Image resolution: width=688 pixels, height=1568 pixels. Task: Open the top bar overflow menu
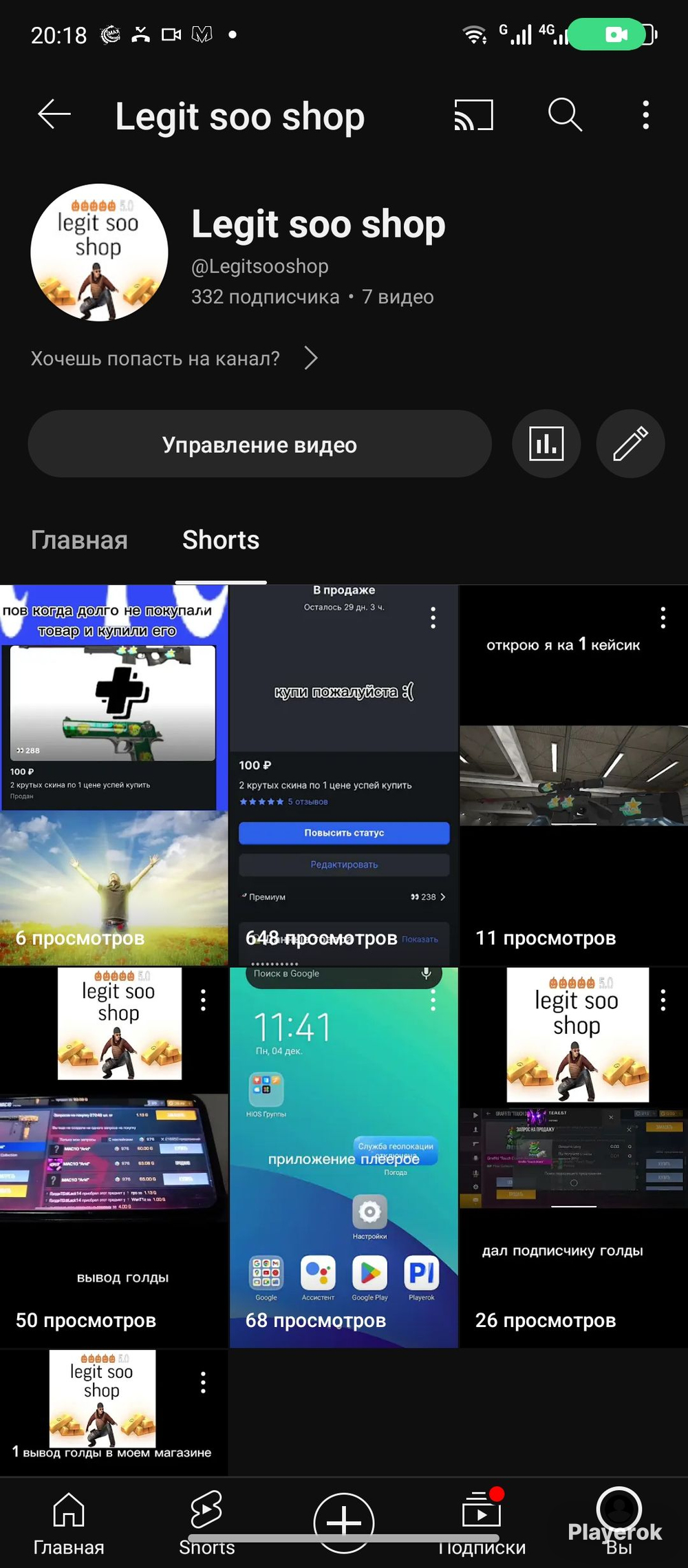(645, 114)
